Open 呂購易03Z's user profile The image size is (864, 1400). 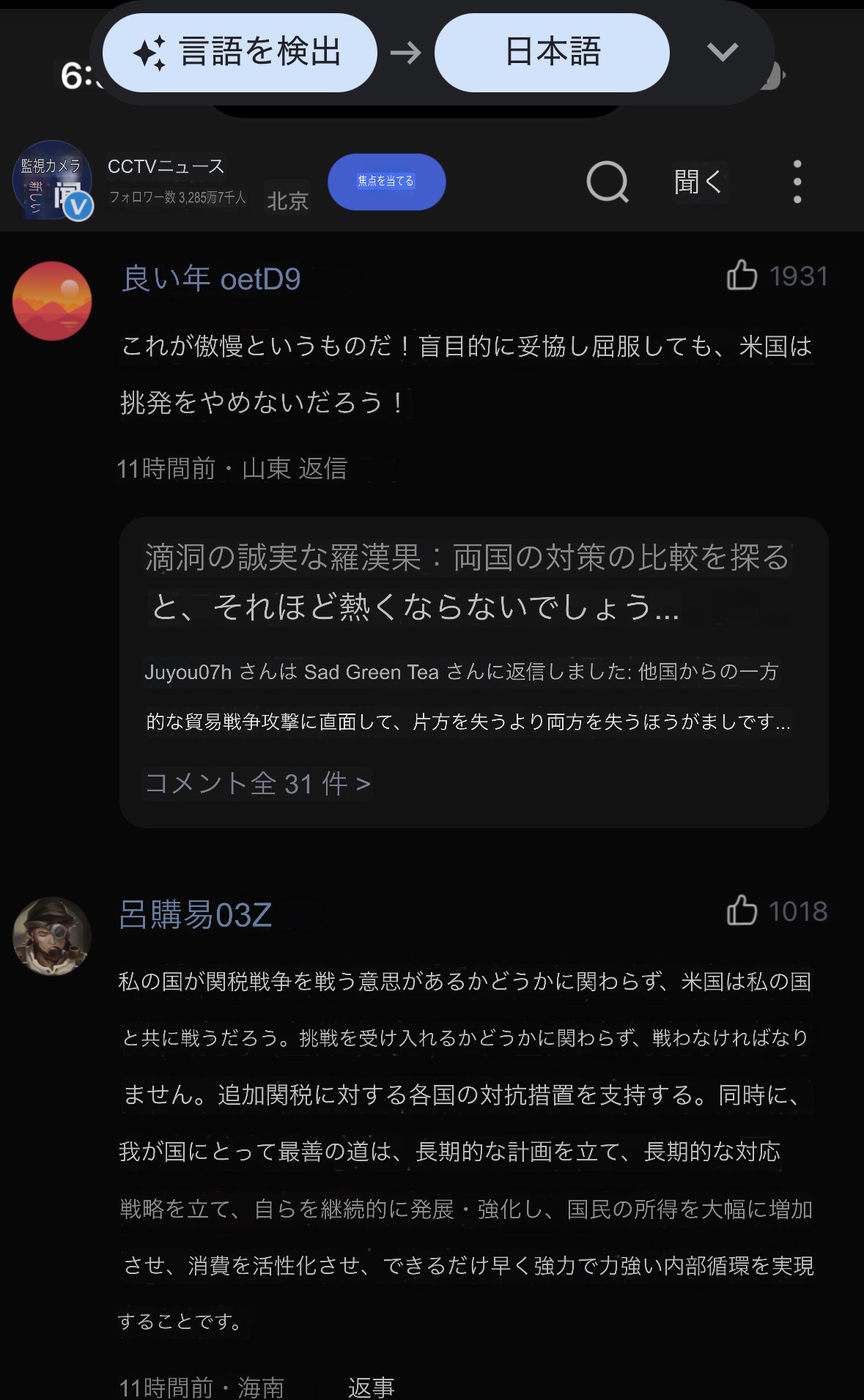click(195, 915)
